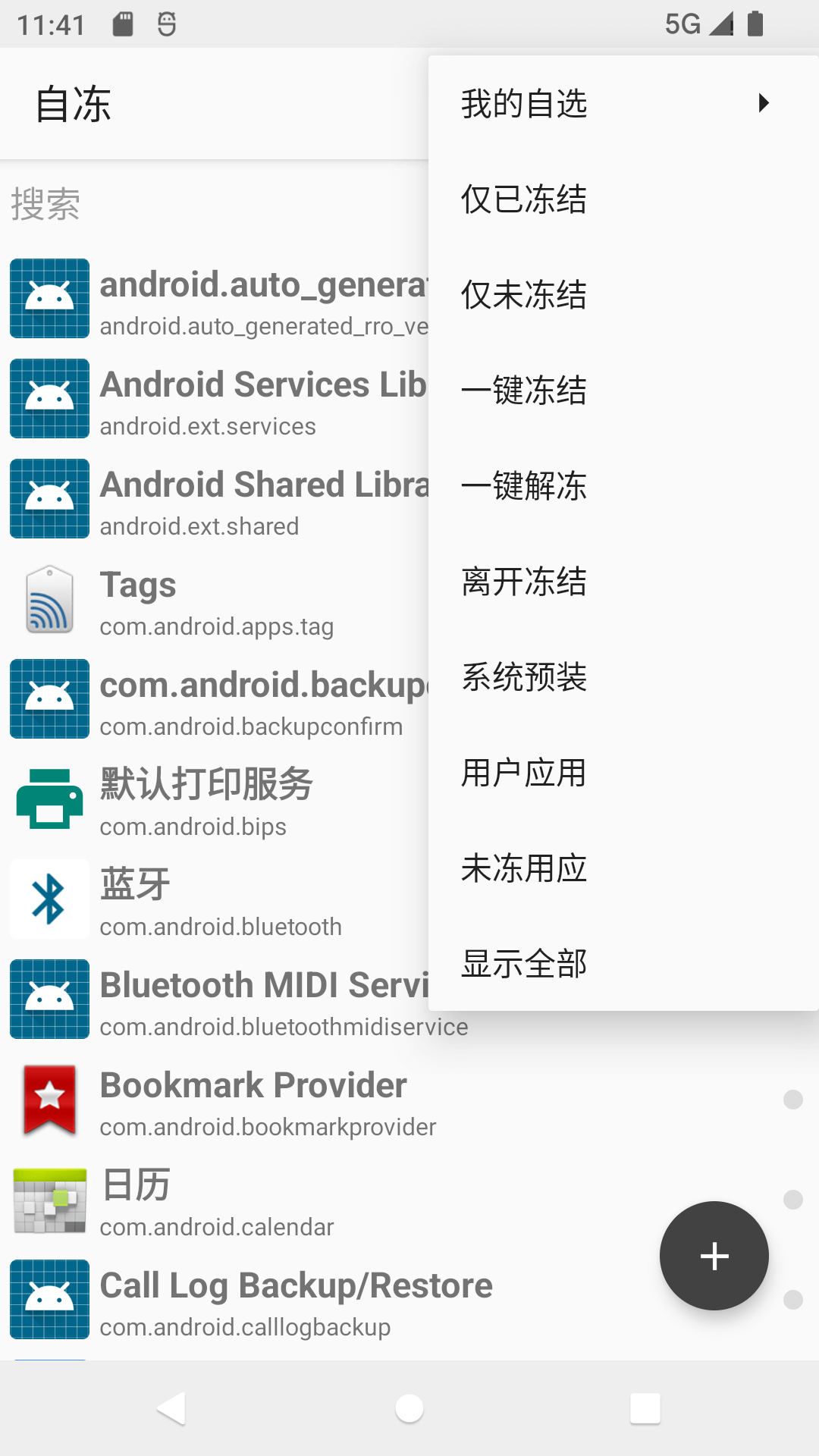This screenshot has height=1456, width=819.
Task: Tap the 搜索 search field
Action: pos(216,204)
